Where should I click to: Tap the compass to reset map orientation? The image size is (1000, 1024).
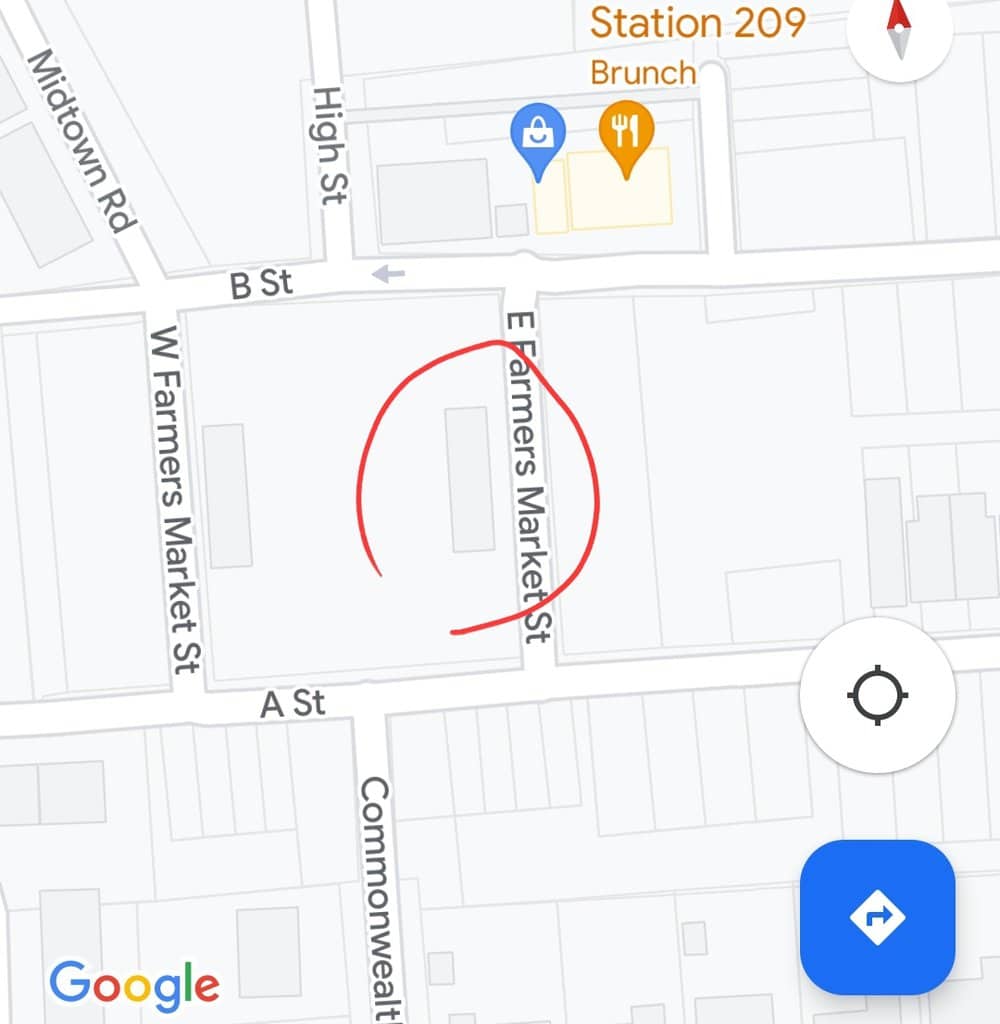[x=899, y=30]
